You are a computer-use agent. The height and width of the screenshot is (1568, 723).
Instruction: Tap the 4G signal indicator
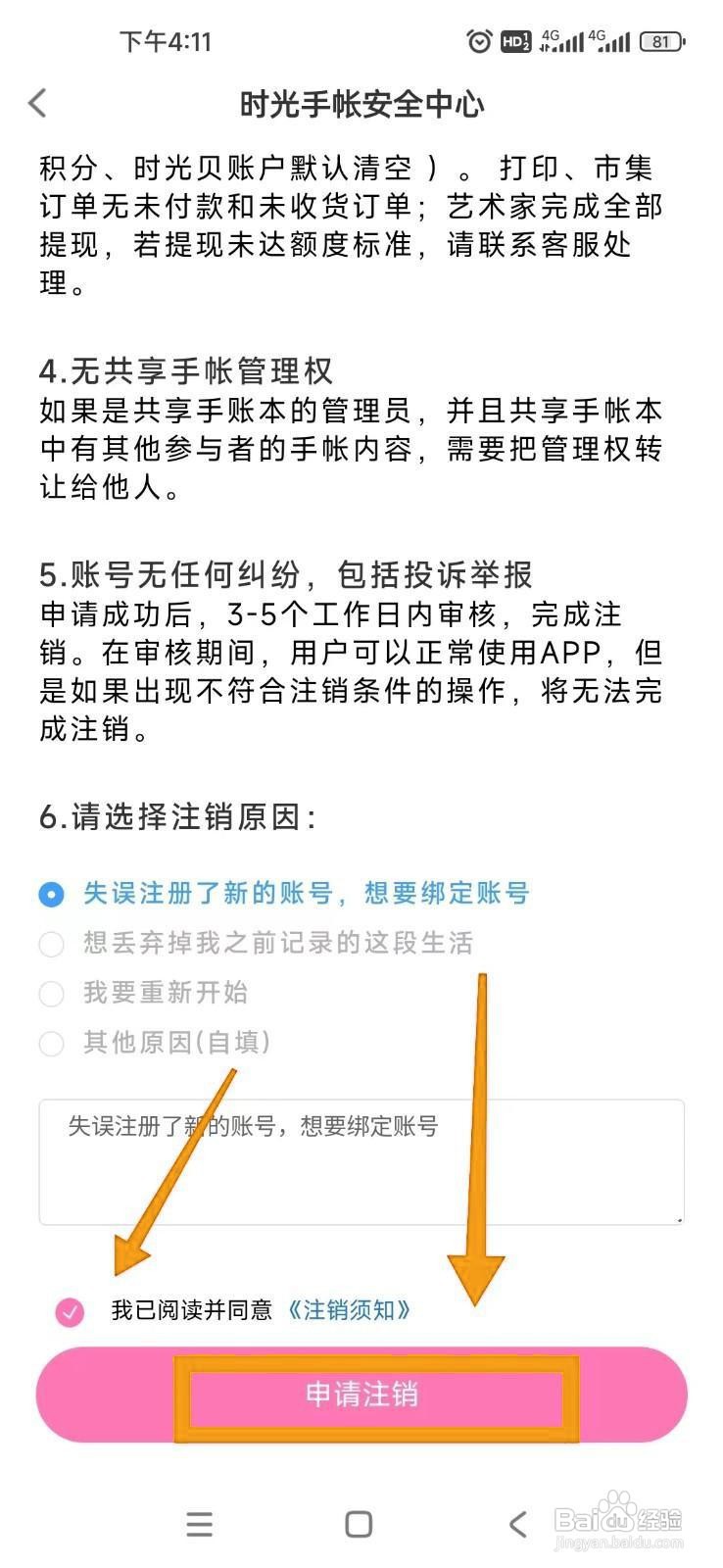tap(558, 41)
